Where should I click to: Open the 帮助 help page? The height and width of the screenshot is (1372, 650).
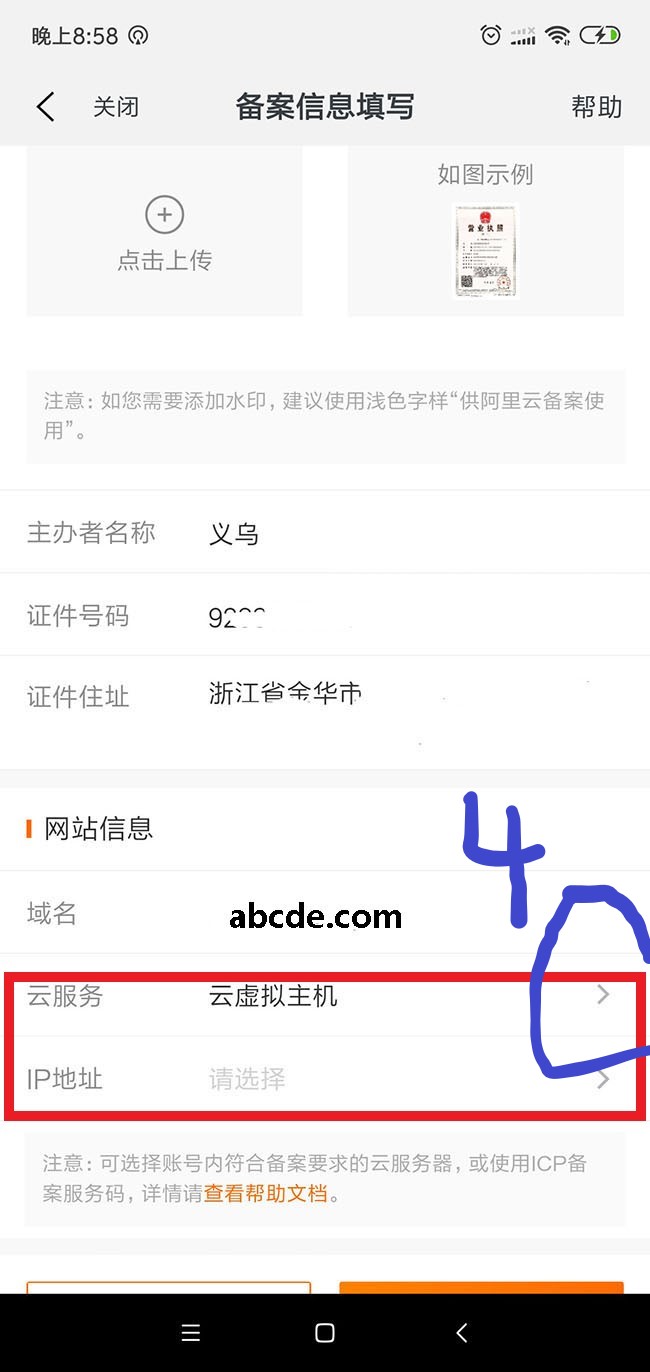596,107
